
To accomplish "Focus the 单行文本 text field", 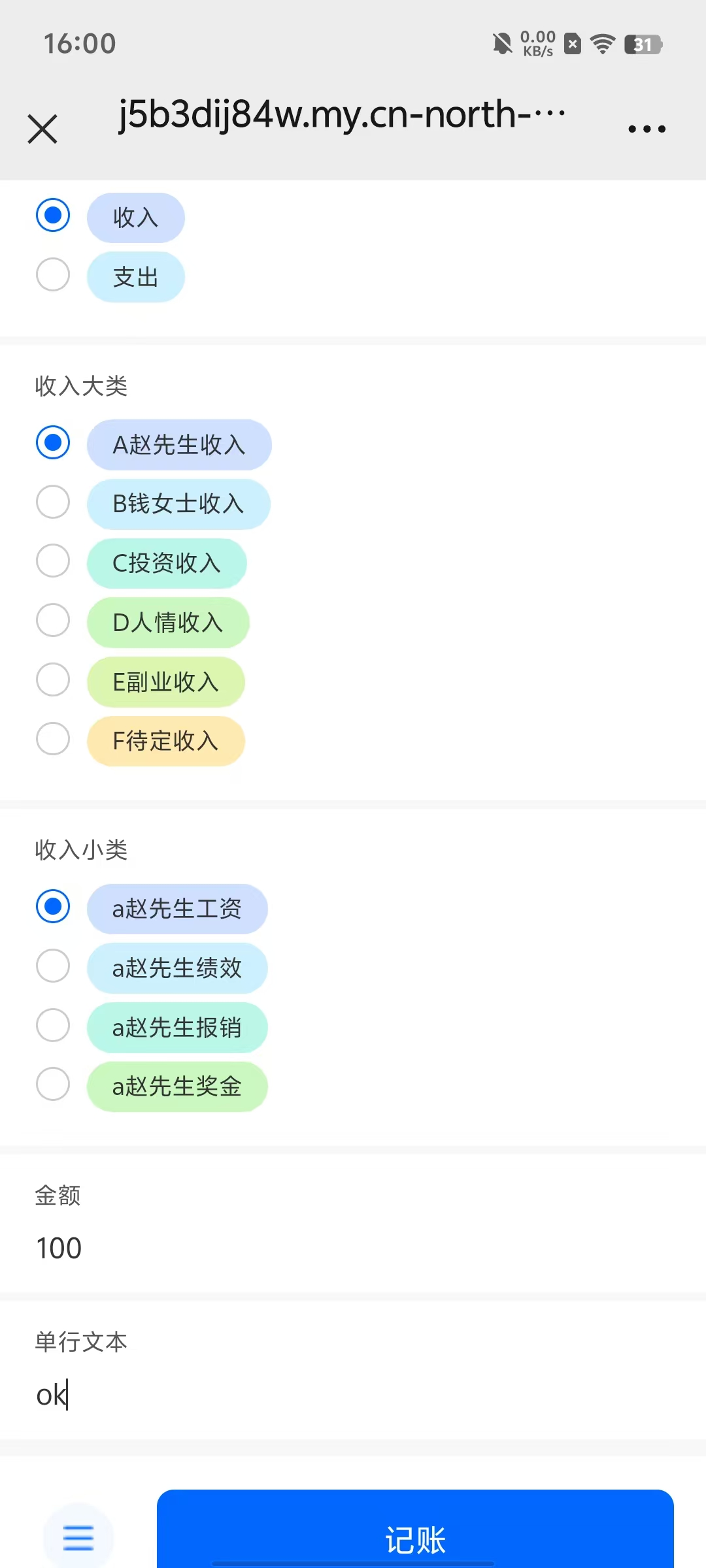I will [x=353, y=1396].
